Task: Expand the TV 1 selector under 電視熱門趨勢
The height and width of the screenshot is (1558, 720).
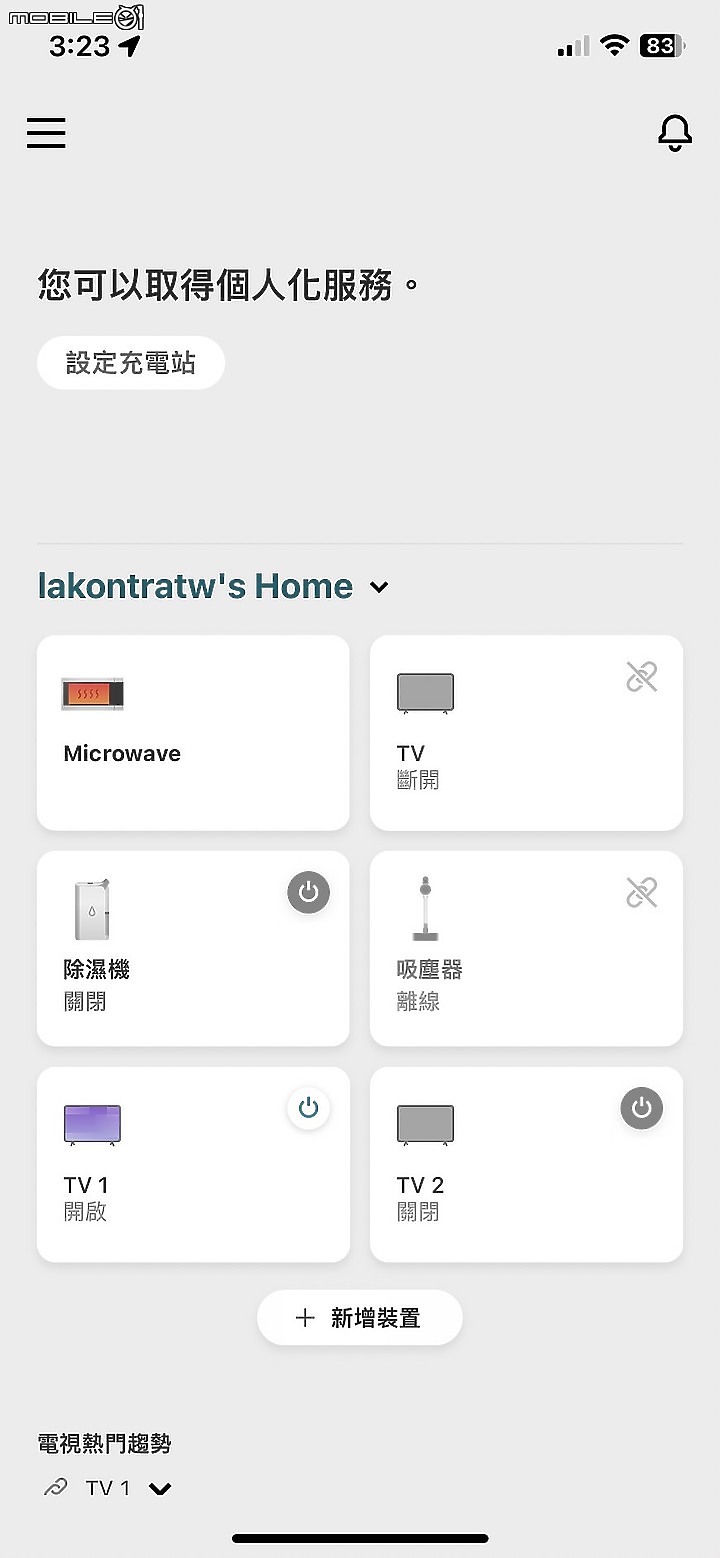Action: (x=160, y=1489)
